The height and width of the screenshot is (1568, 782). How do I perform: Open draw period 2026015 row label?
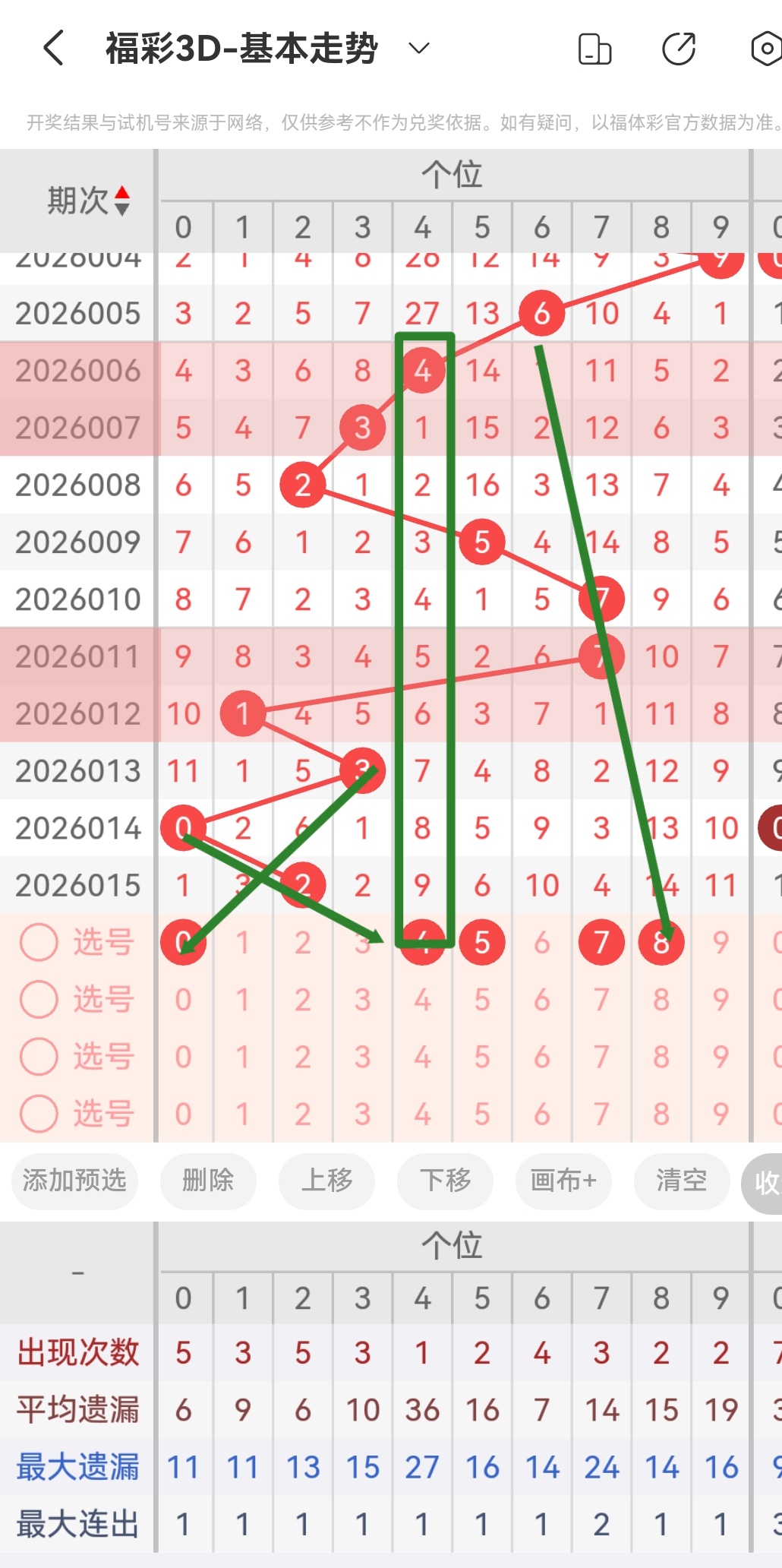pos(77,884)
